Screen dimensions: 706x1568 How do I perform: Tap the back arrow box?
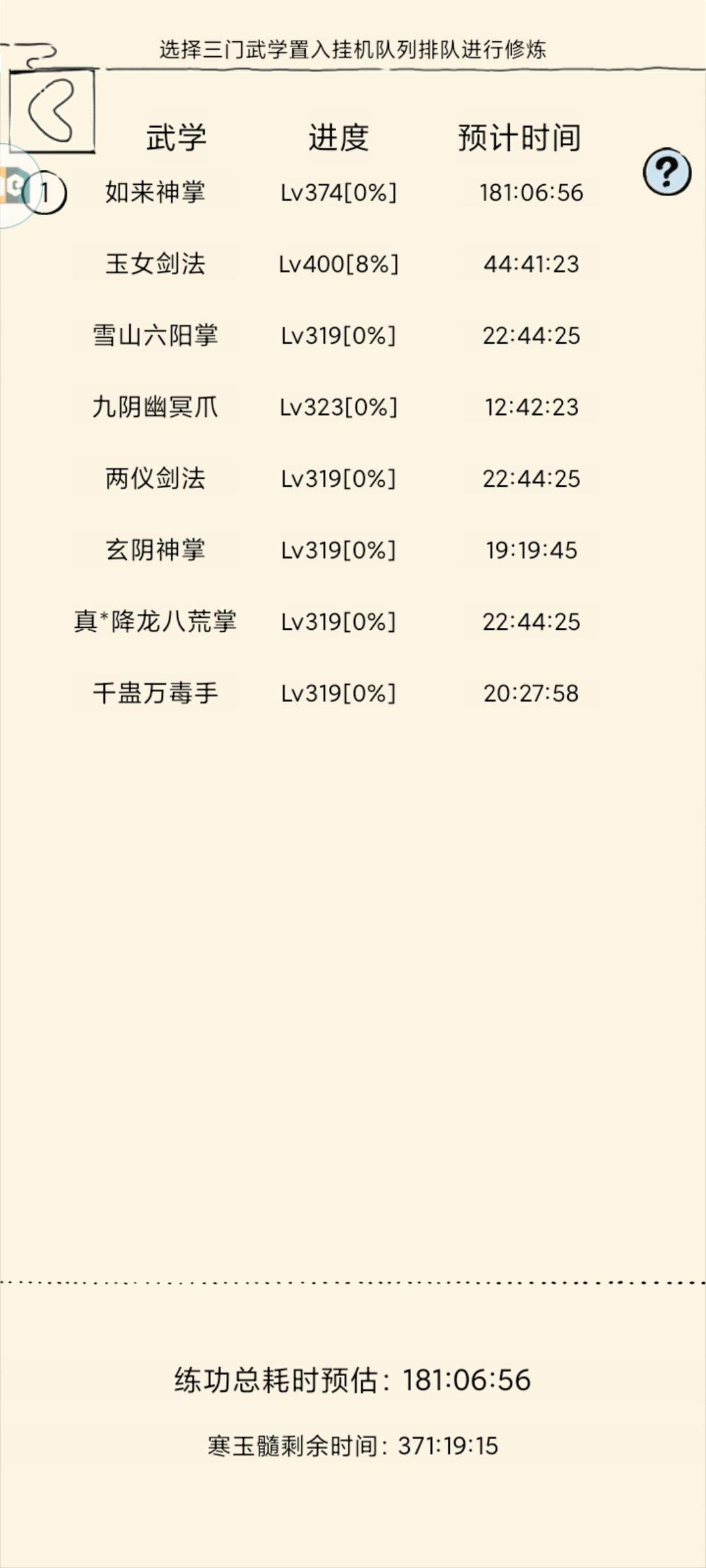(x=52, y=111)
